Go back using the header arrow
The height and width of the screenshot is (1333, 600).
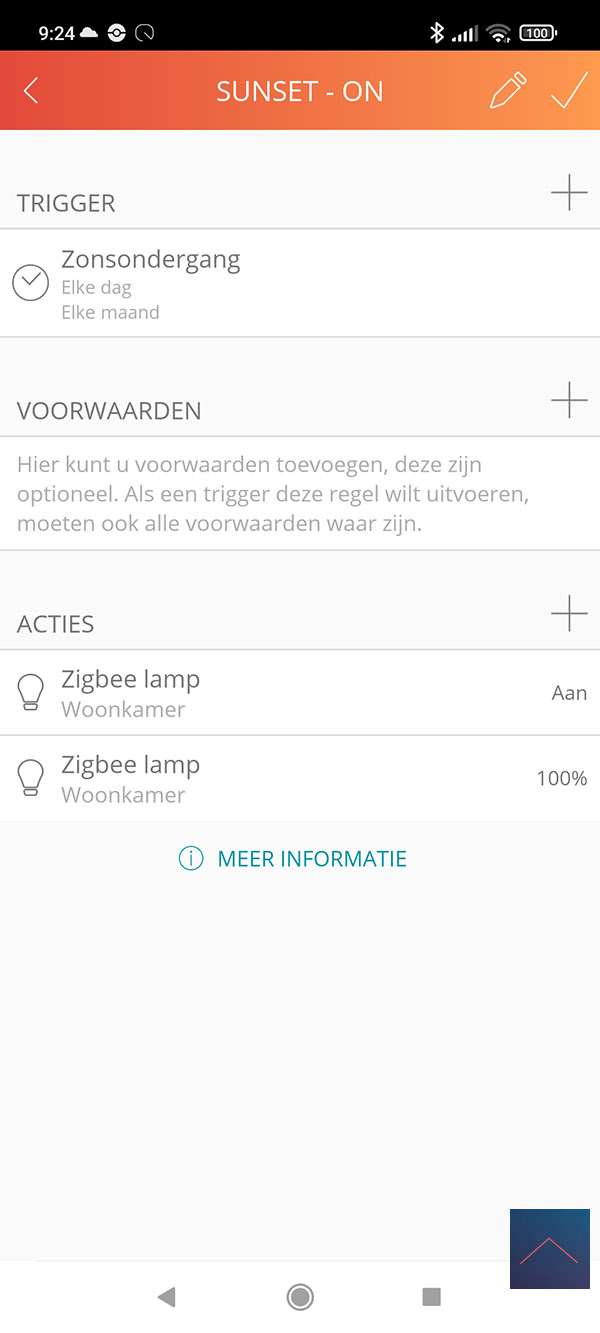[x=31, y=91]
